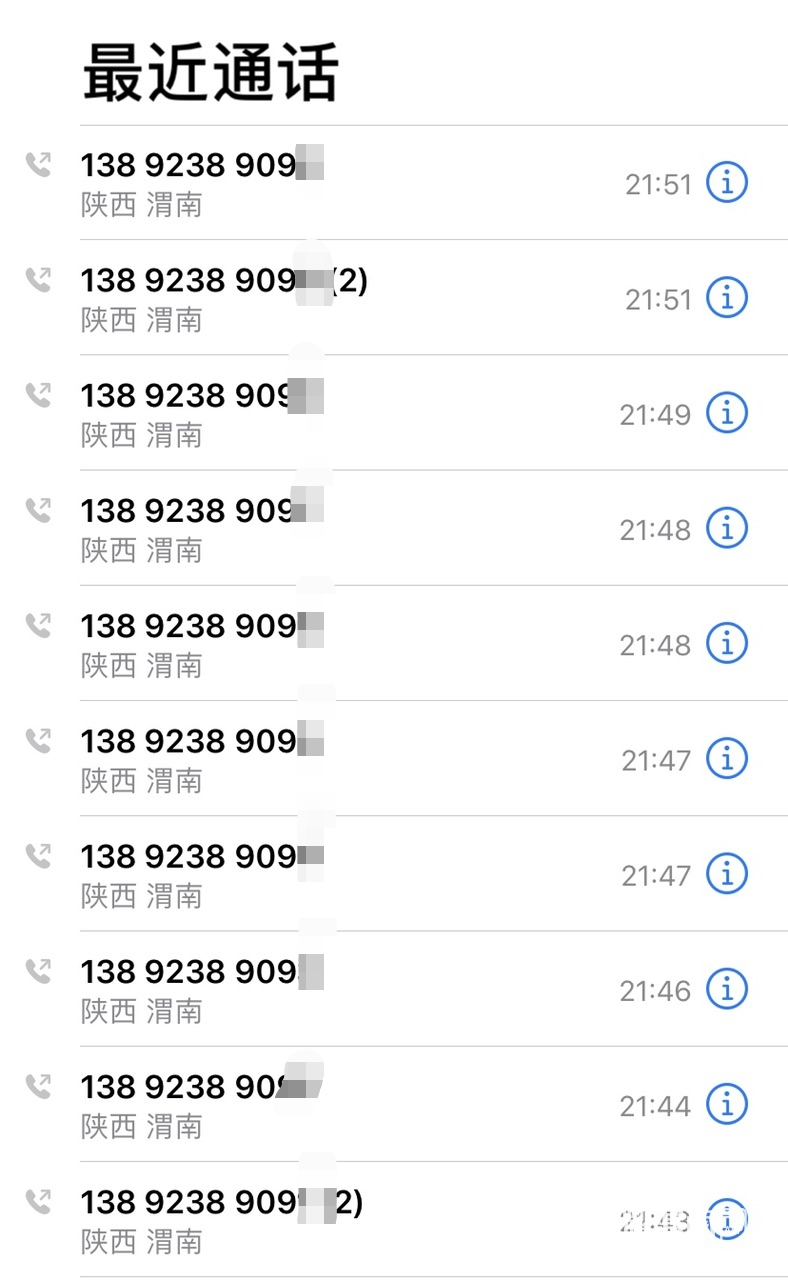The height and width of the screenshot is (1280, 788).
Task: View details of the 21:46 call
Action: pyautogui.click(x=727, y=989)
